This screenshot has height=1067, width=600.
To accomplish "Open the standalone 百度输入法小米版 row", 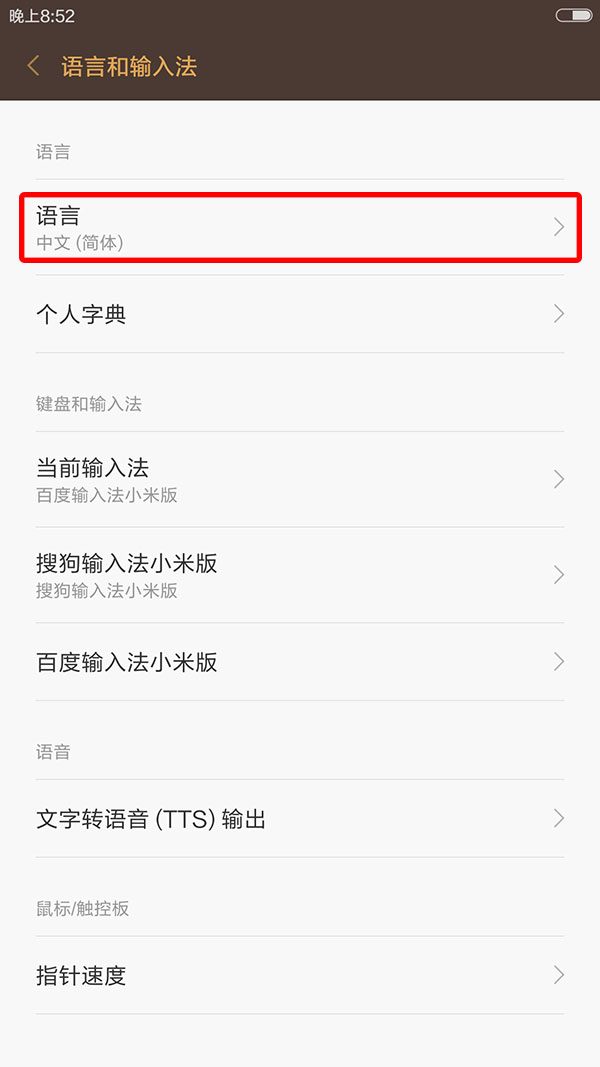I will [x=300, y=662].
